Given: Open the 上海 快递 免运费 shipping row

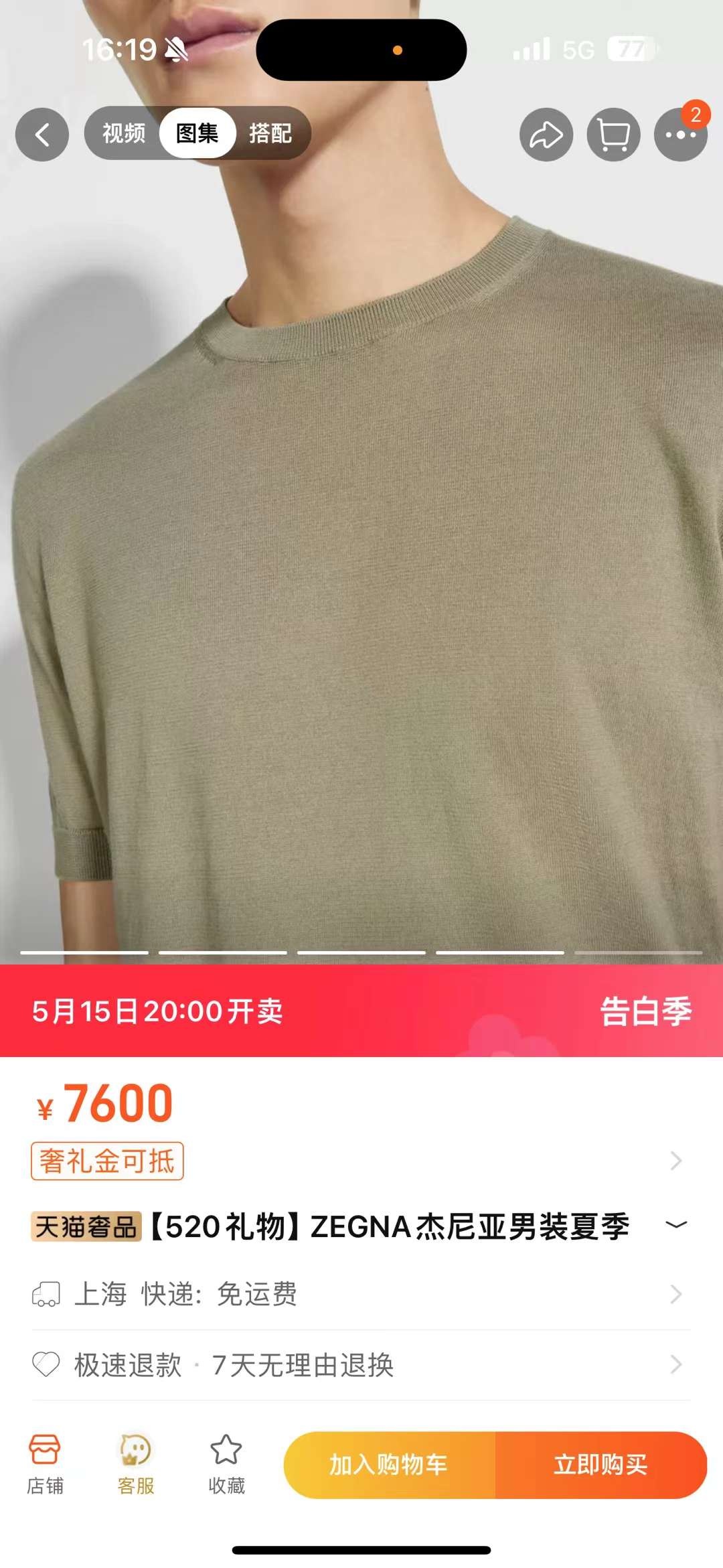Looking at the screenshot, I should pyautogui.click(x=361, y=1294).
